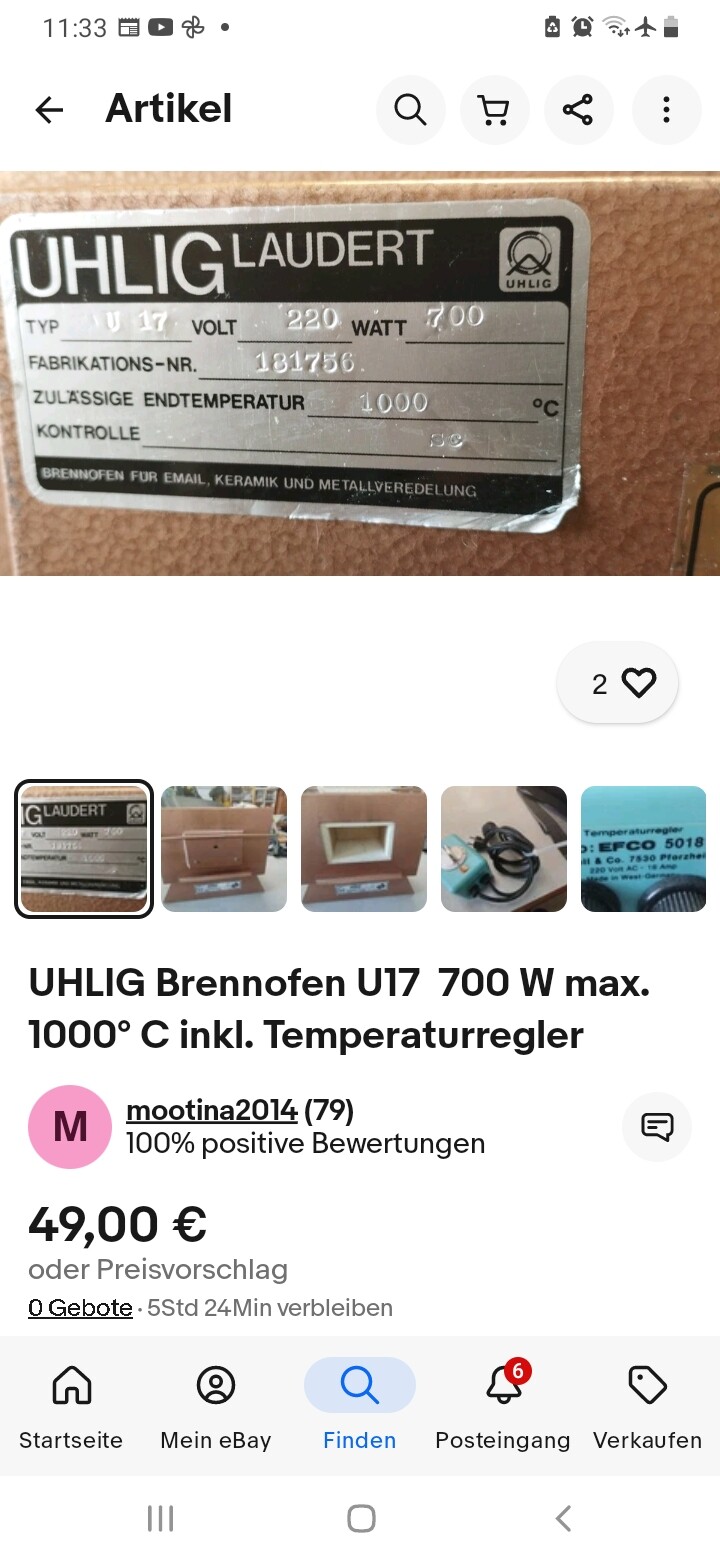
Task: Open the overflow menu
Action: coord(666,110)
